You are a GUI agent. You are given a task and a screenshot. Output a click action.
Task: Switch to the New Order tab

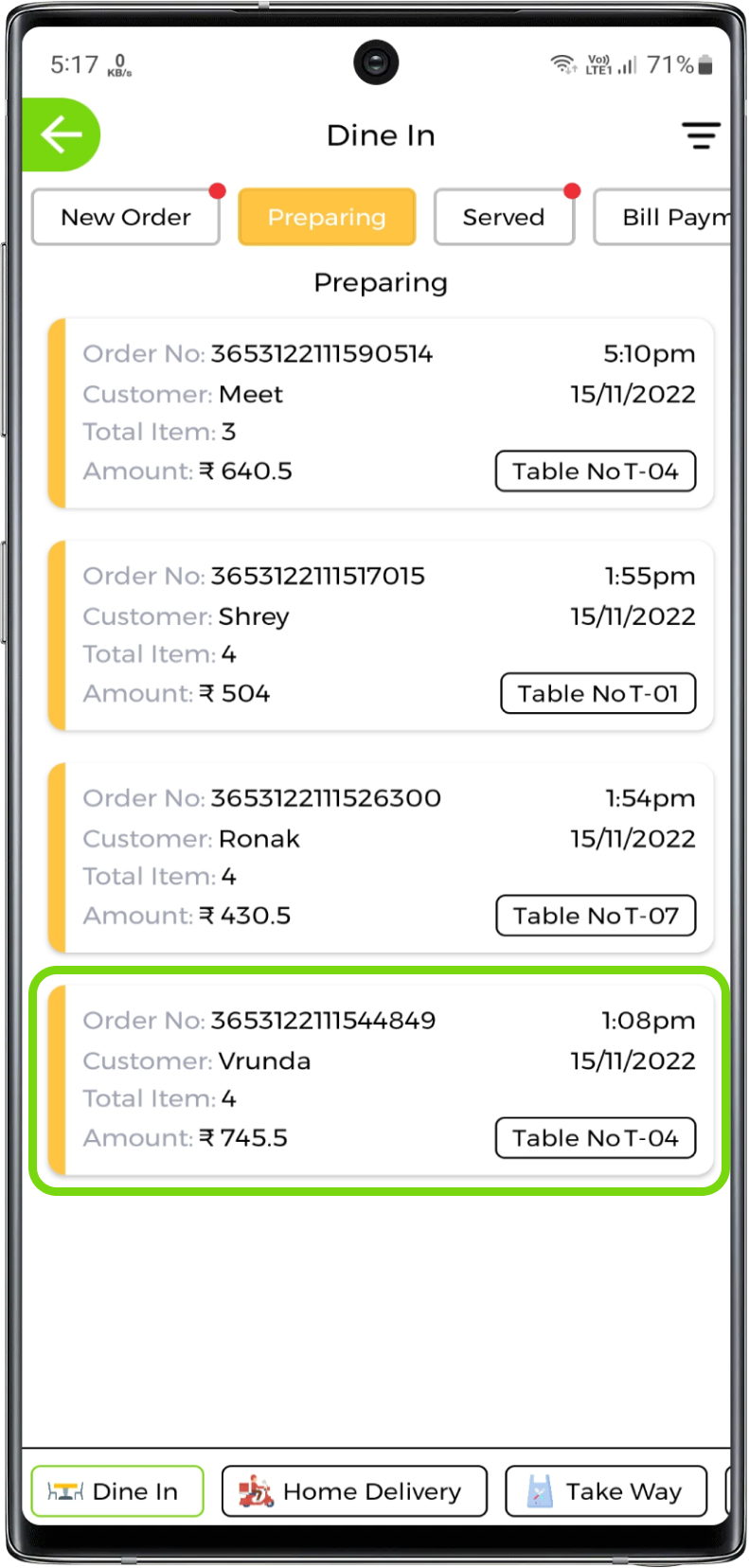[x=126, y=217]
